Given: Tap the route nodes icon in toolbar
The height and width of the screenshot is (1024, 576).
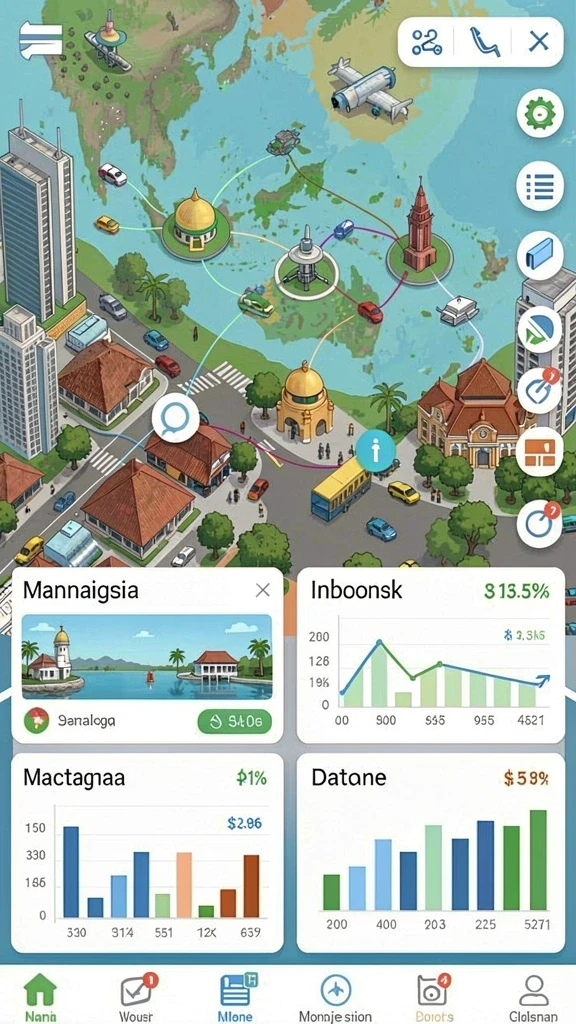Looking at the screenshot, I should 427,42.
